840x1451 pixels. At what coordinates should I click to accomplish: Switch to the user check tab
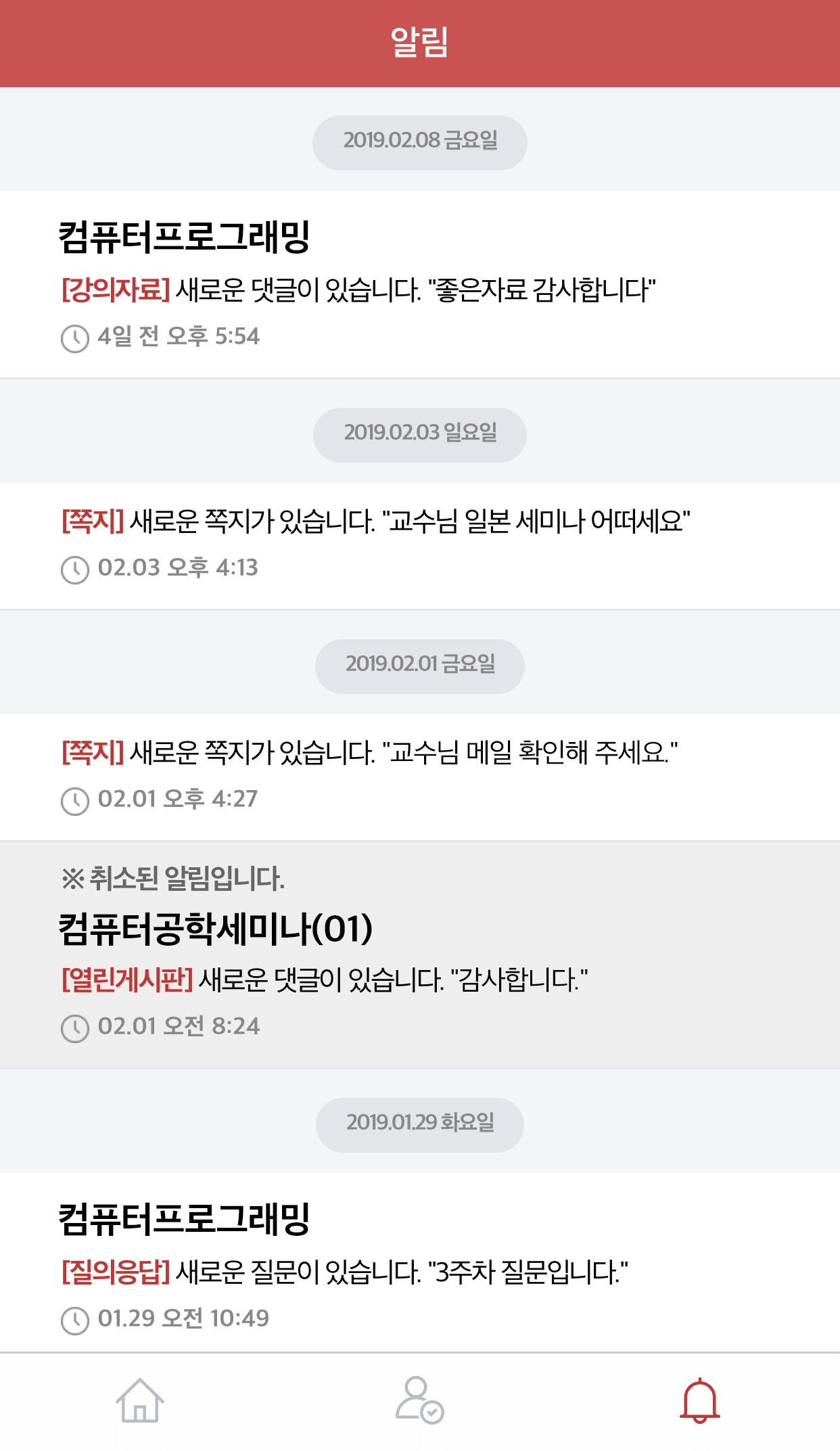tap(419, 1401)
